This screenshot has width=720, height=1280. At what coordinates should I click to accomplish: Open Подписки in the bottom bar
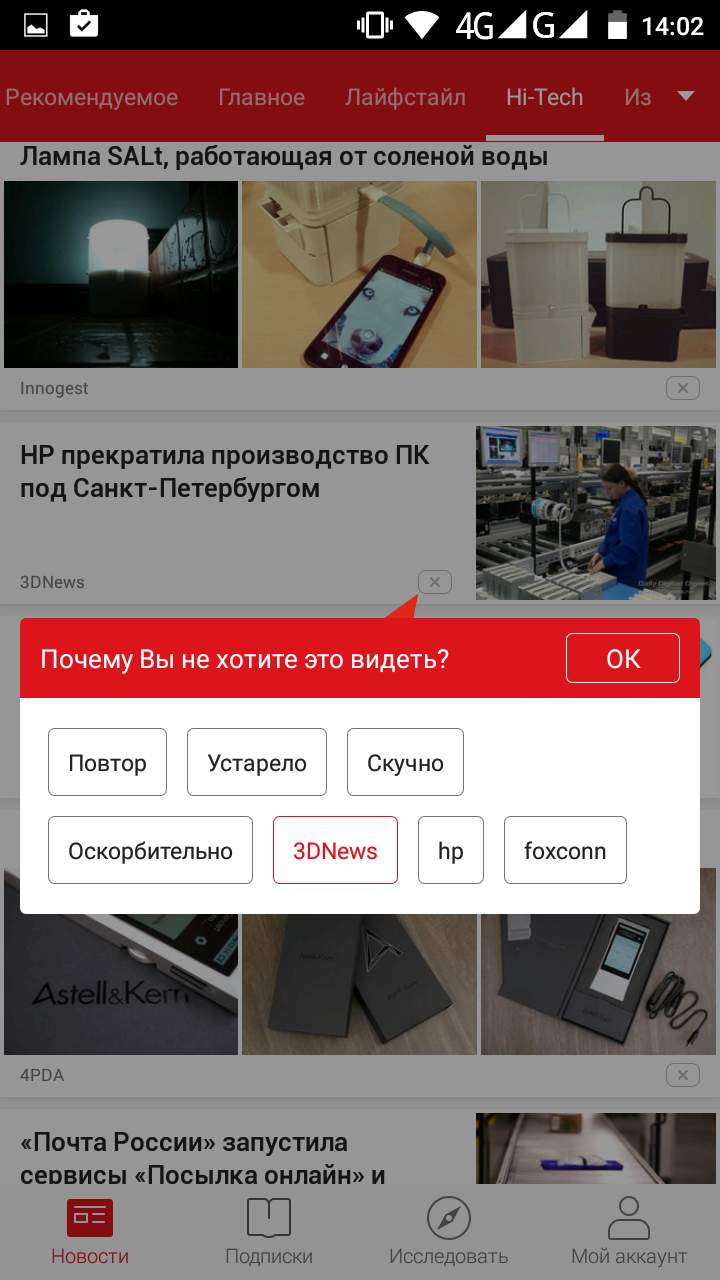tap(269, 1232)
